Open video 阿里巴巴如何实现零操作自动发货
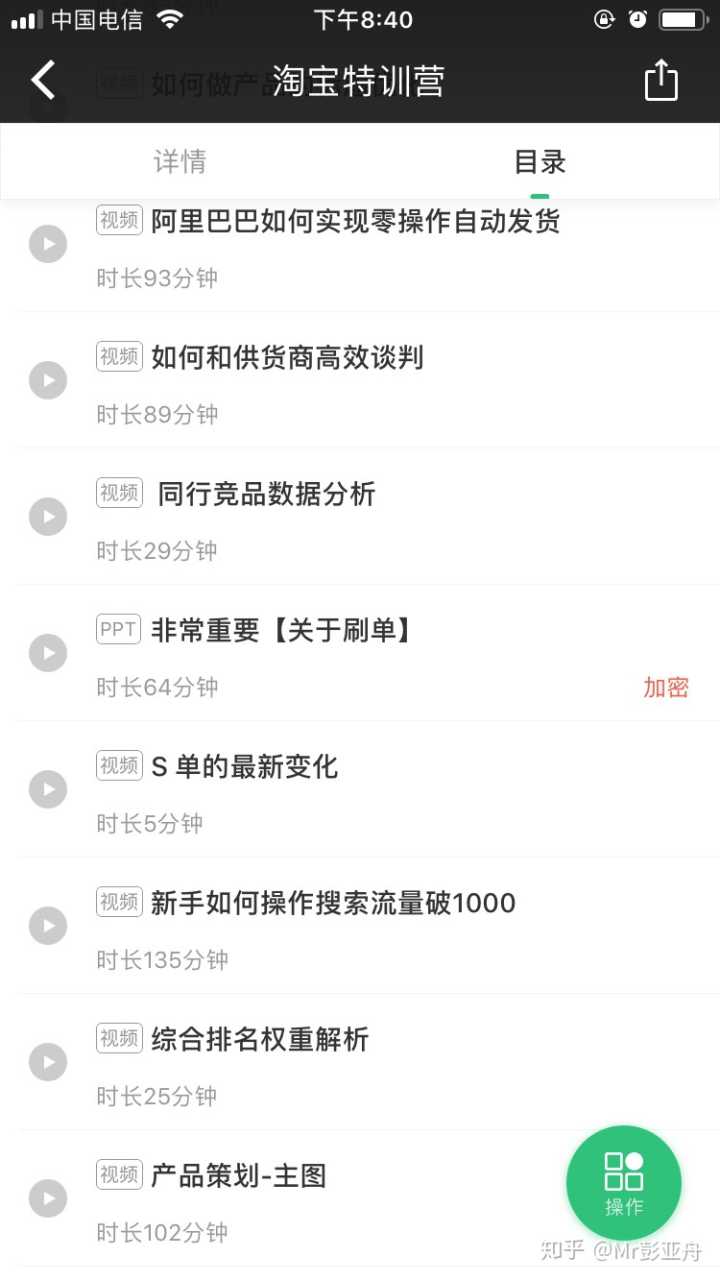720x1281 pixels. (354, 221)
